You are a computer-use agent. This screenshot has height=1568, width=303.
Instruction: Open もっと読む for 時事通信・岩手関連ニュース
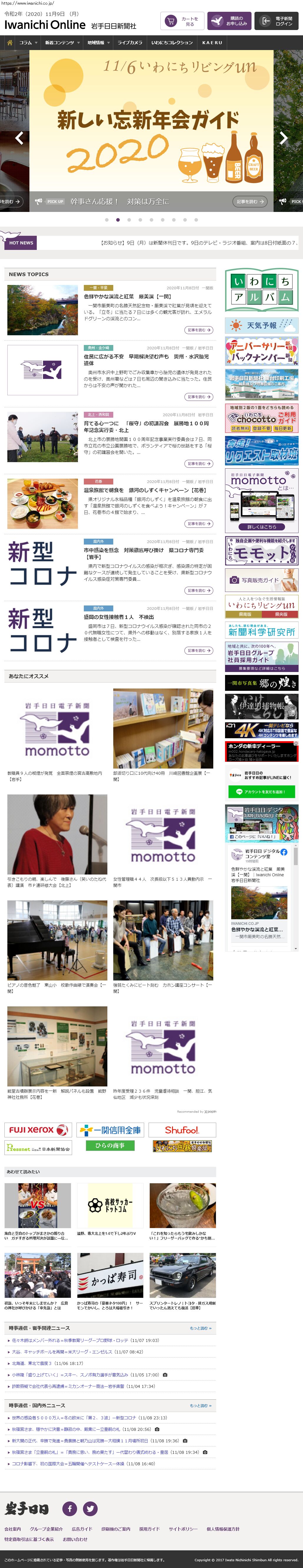pyautogui.click(x=200, y=1328)
